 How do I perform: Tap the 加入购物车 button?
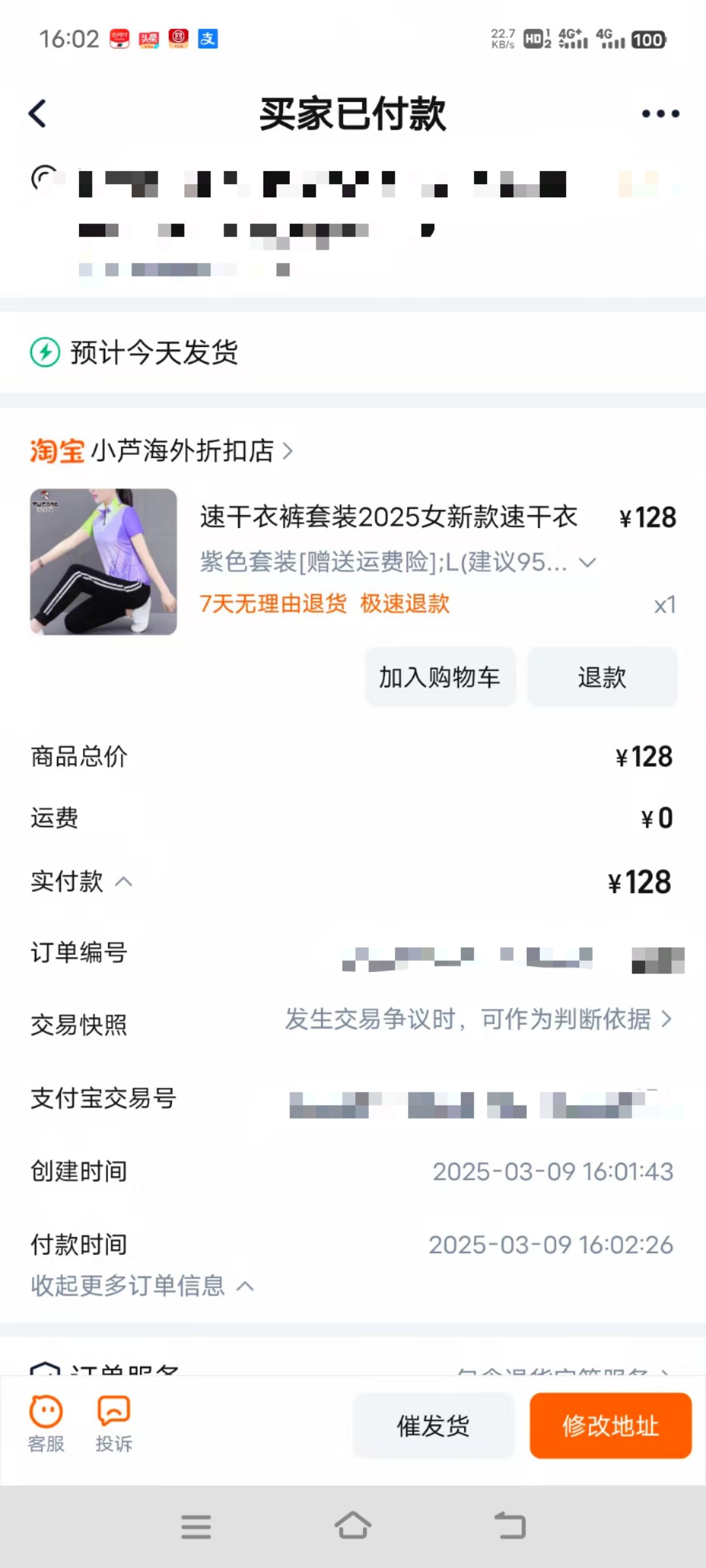pyautogui.click(x=440, y=677)
